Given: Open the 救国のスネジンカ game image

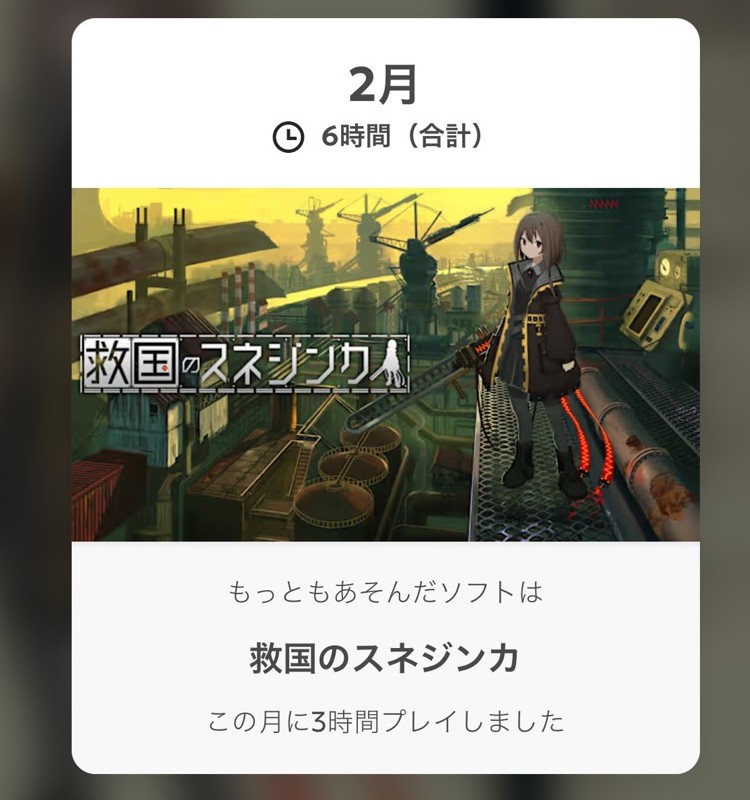Looking at the screenshot, I should [385, 365].
